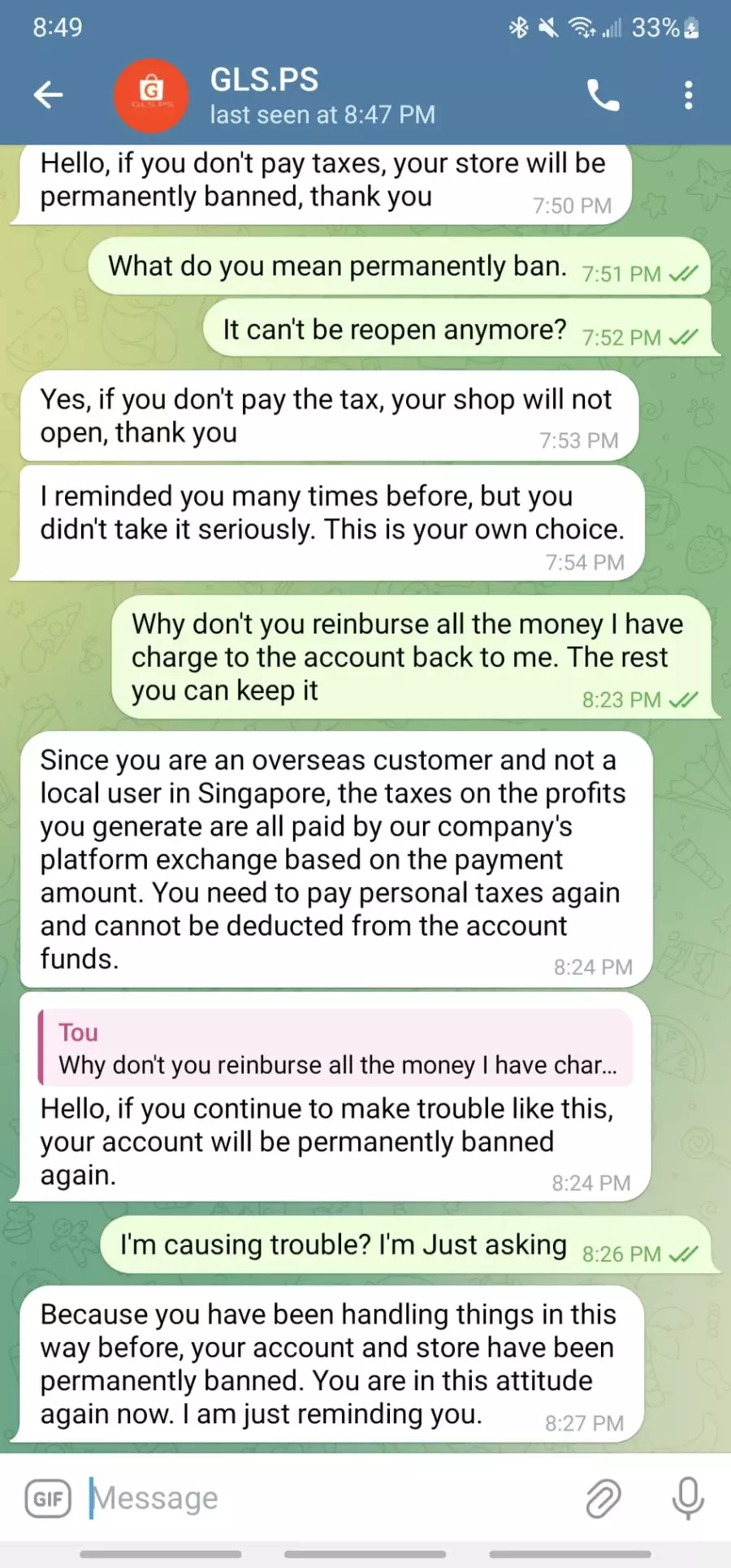
Task: Tap the microphone to record voice message
Action: tap(687, 1499)
